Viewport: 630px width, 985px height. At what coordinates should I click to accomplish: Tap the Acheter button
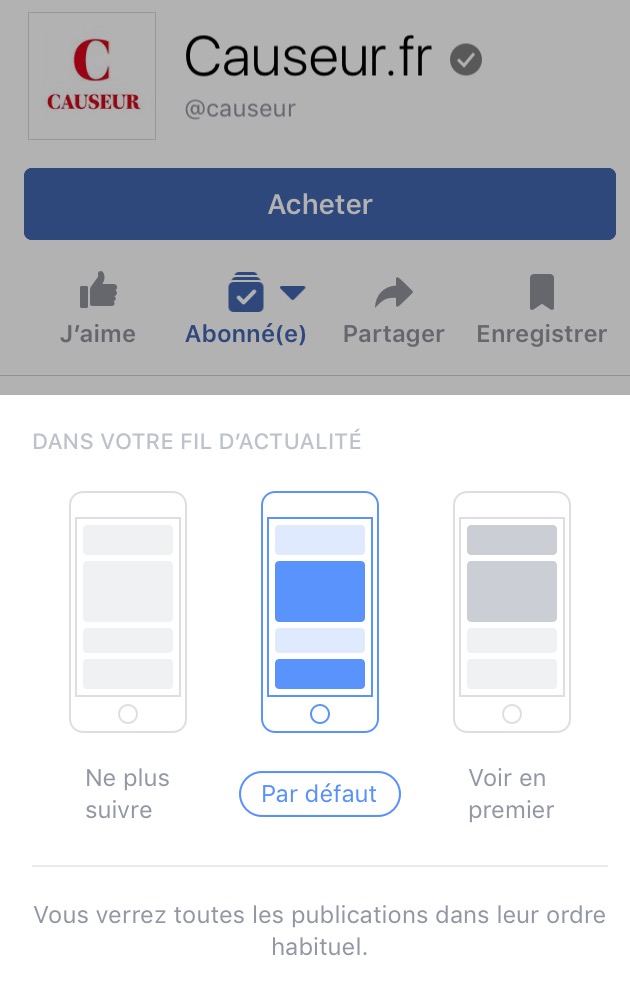[320, 204]
